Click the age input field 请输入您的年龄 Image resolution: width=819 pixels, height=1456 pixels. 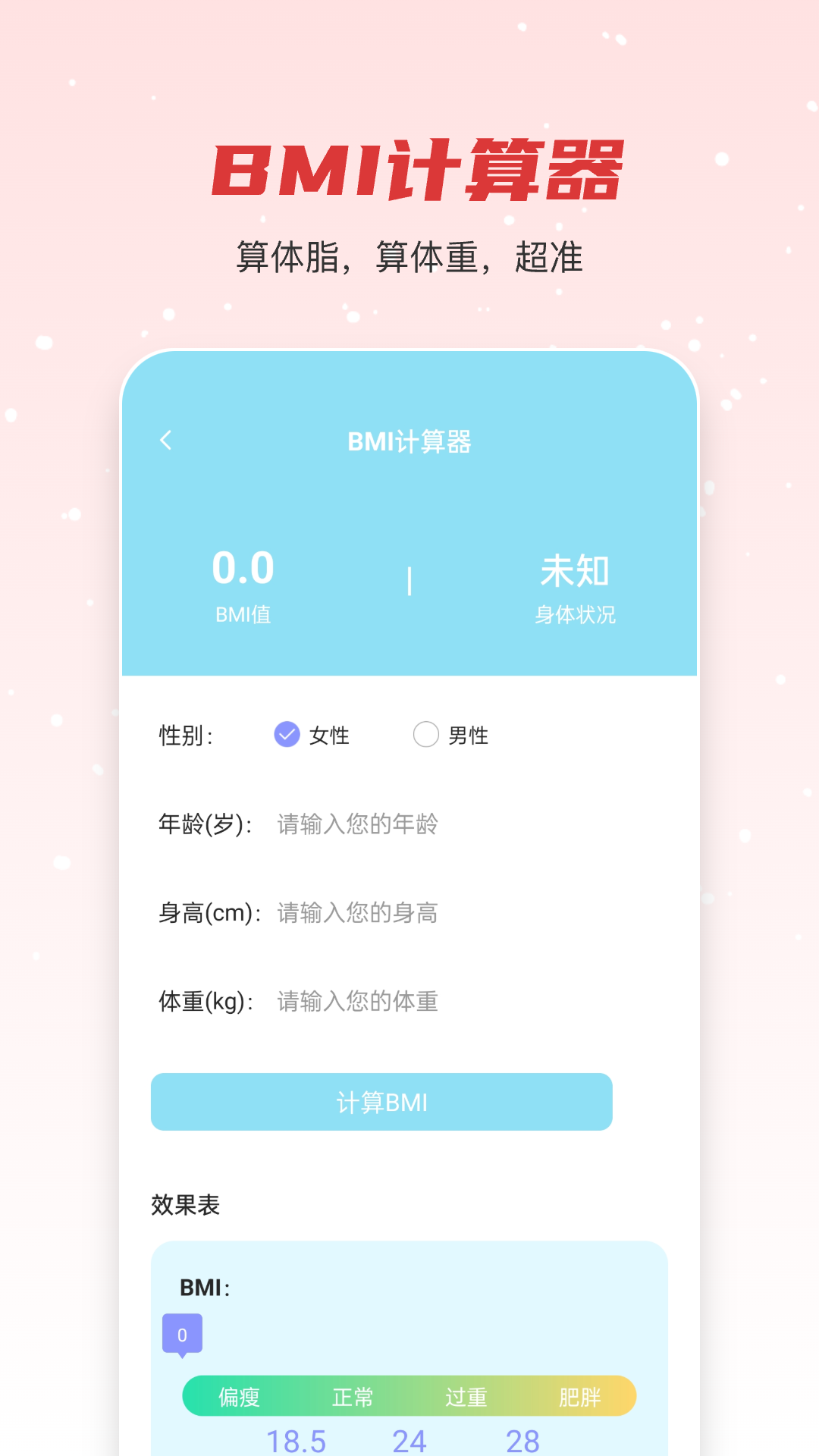[x=356, y=824]
